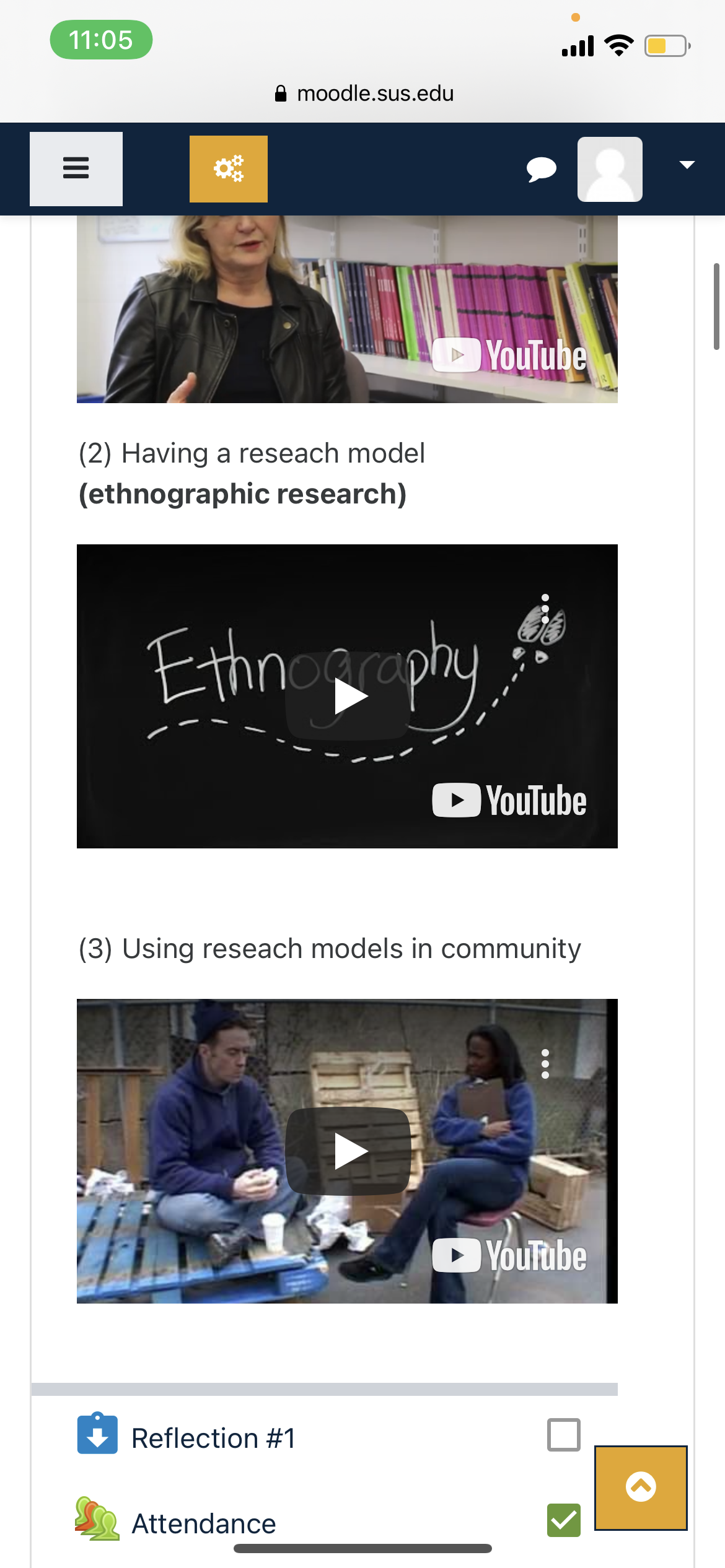Play the Ethnography YouTube video
The image size is (725, 1568).
coord(348,696)
